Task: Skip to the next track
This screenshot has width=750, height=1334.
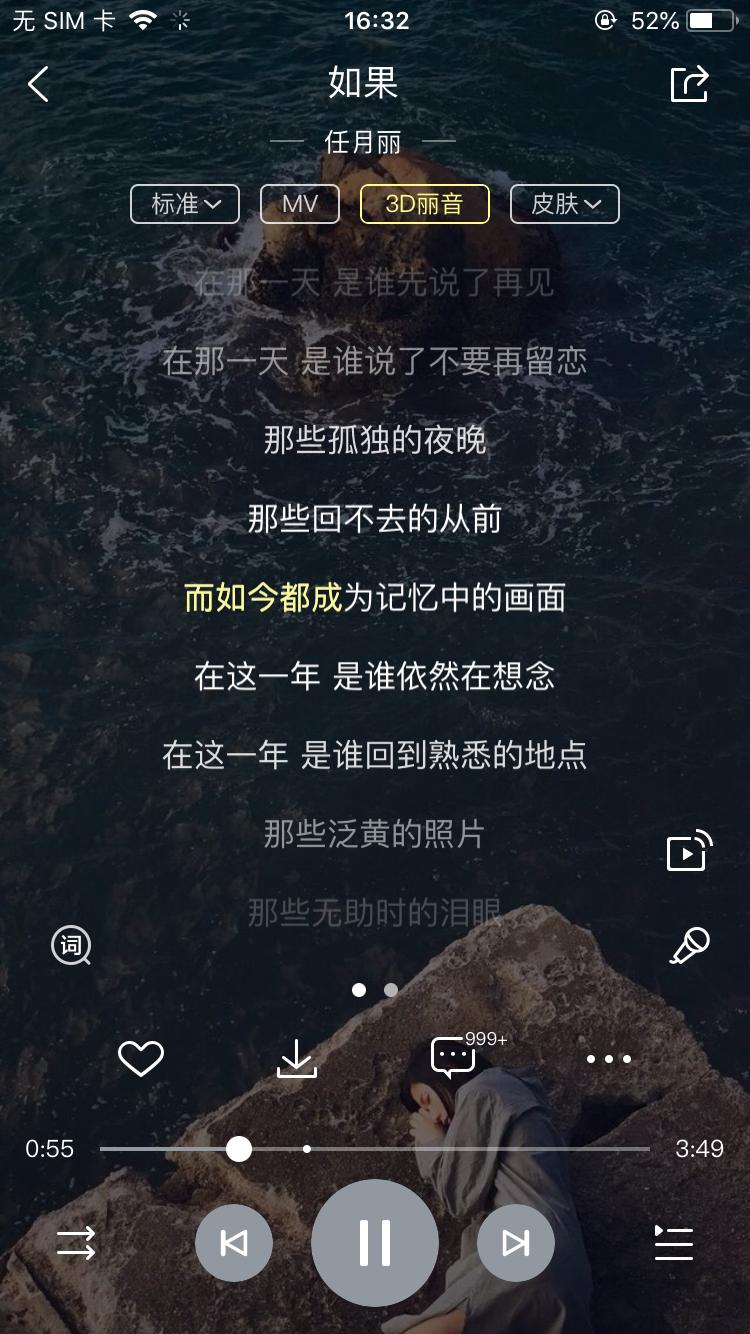Action: (x=515, y=1241)
